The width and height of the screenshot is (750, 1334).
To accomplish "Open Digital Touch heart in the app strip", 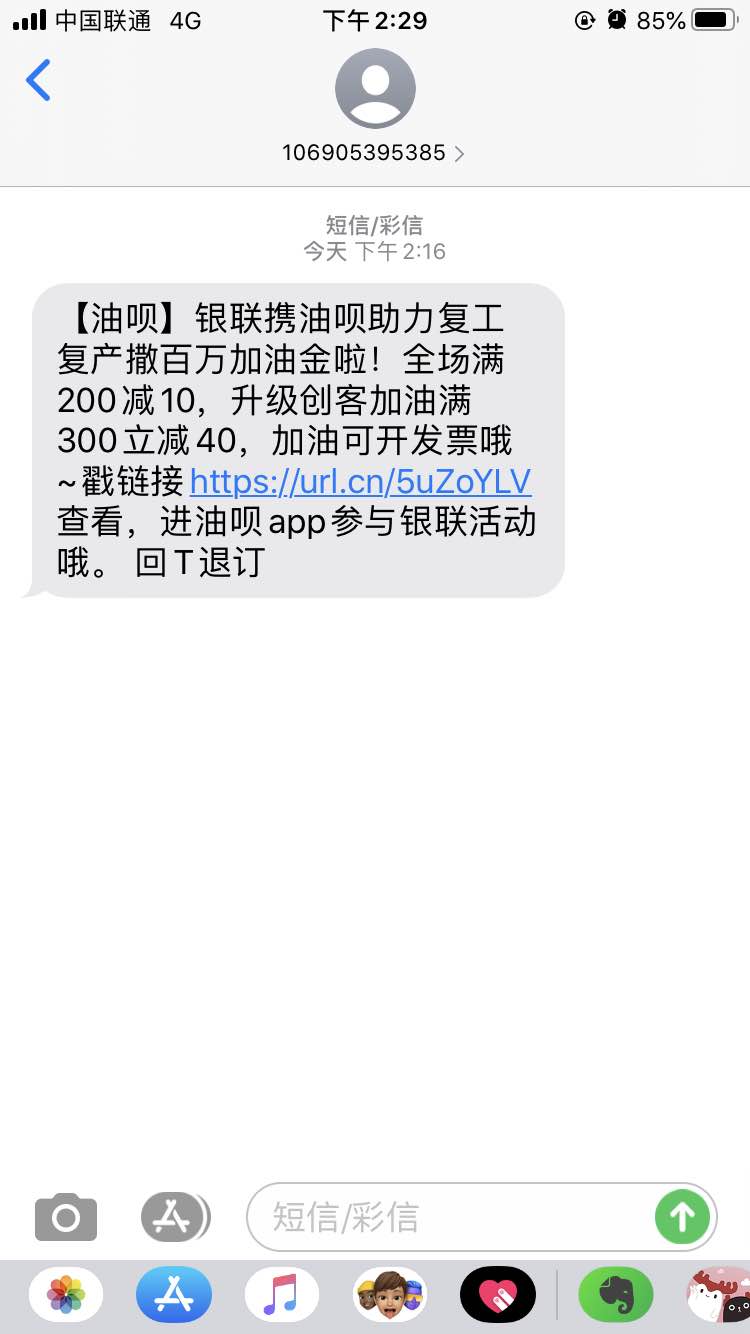I will (498, 1296).
